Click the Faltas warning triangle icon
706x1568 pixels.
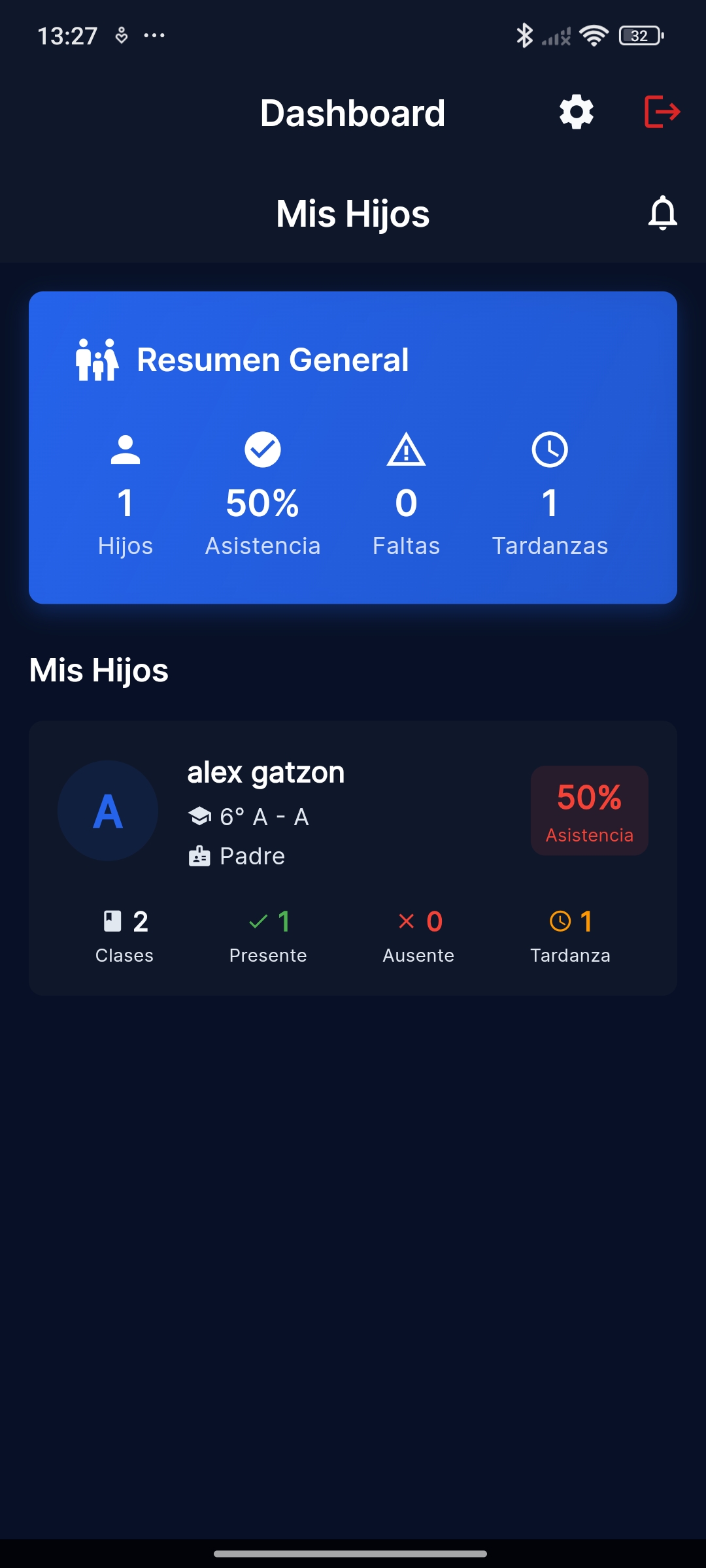pyautogui.click(x=406, y=451)
